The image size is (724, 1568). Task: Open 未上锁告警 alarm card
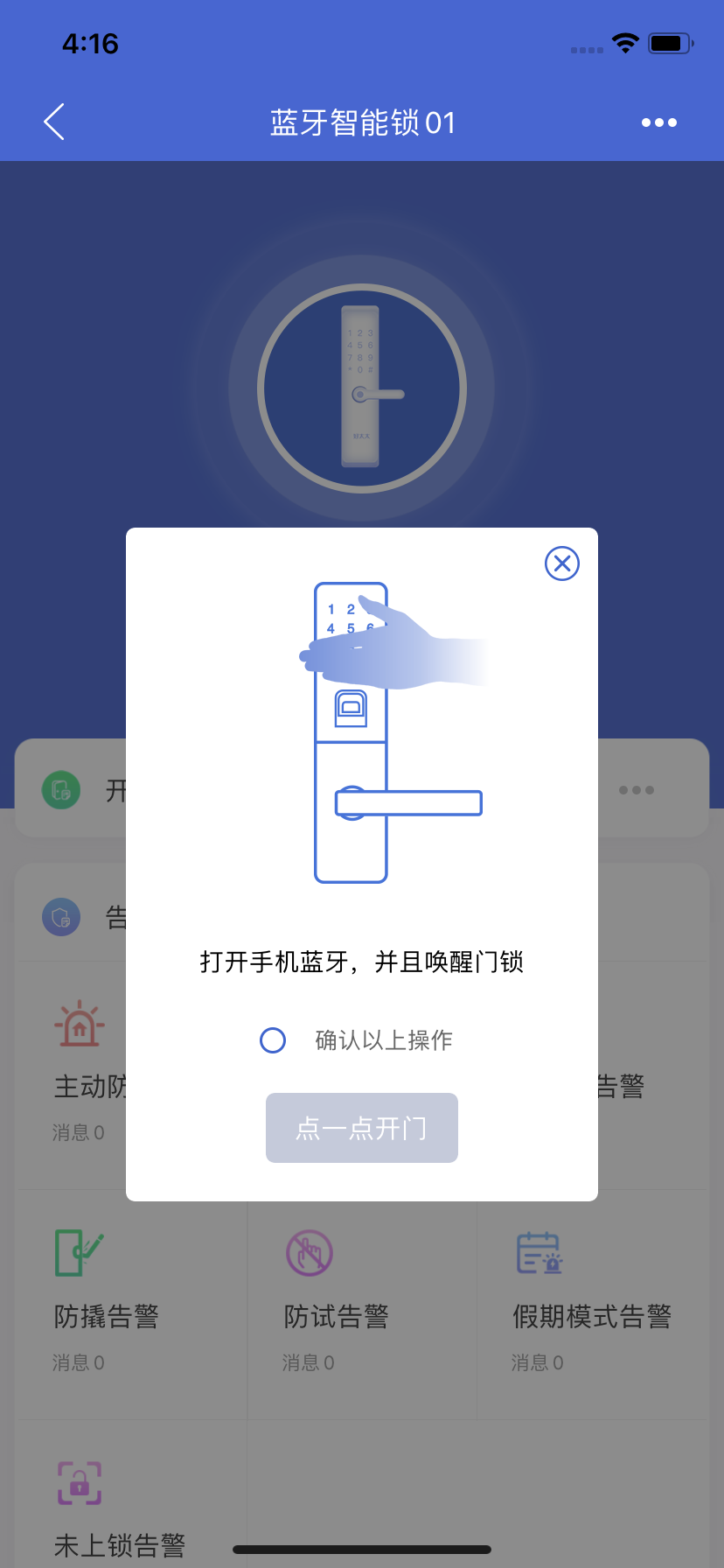point(132,1494)
